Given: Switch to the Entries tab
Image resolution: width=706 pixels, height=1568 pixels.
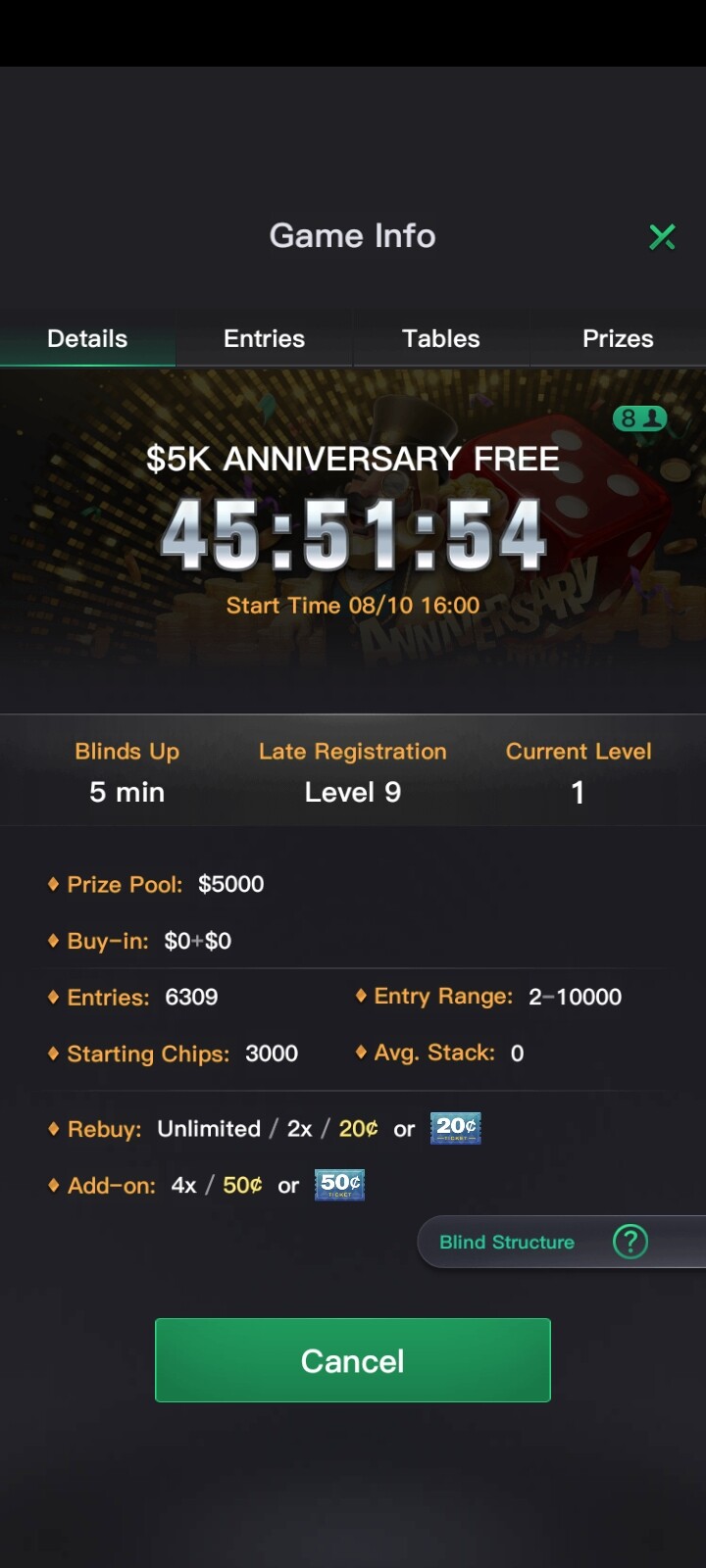Looking at the screenshot, I should 264,339.
